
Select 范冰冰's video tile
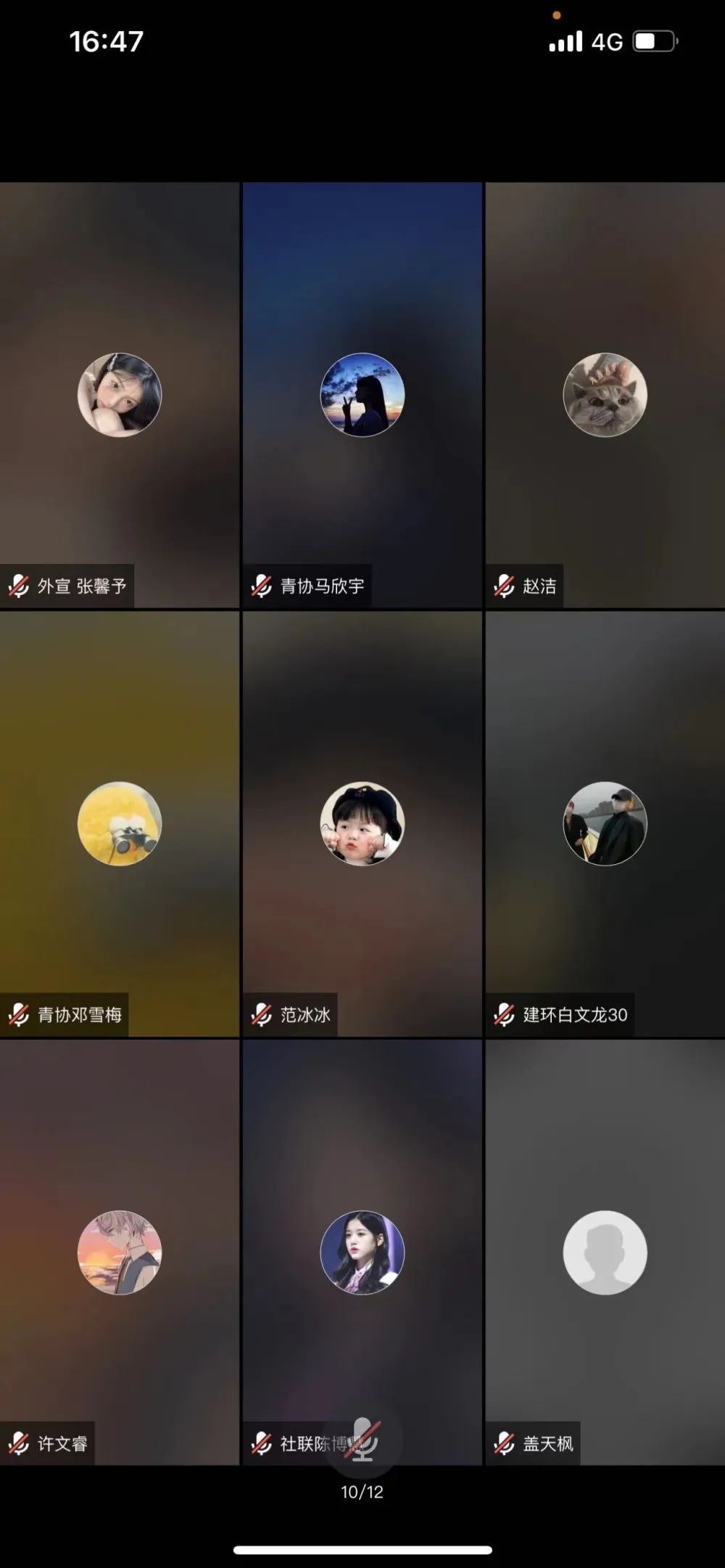pyautogui.click(x=362, y=824)
